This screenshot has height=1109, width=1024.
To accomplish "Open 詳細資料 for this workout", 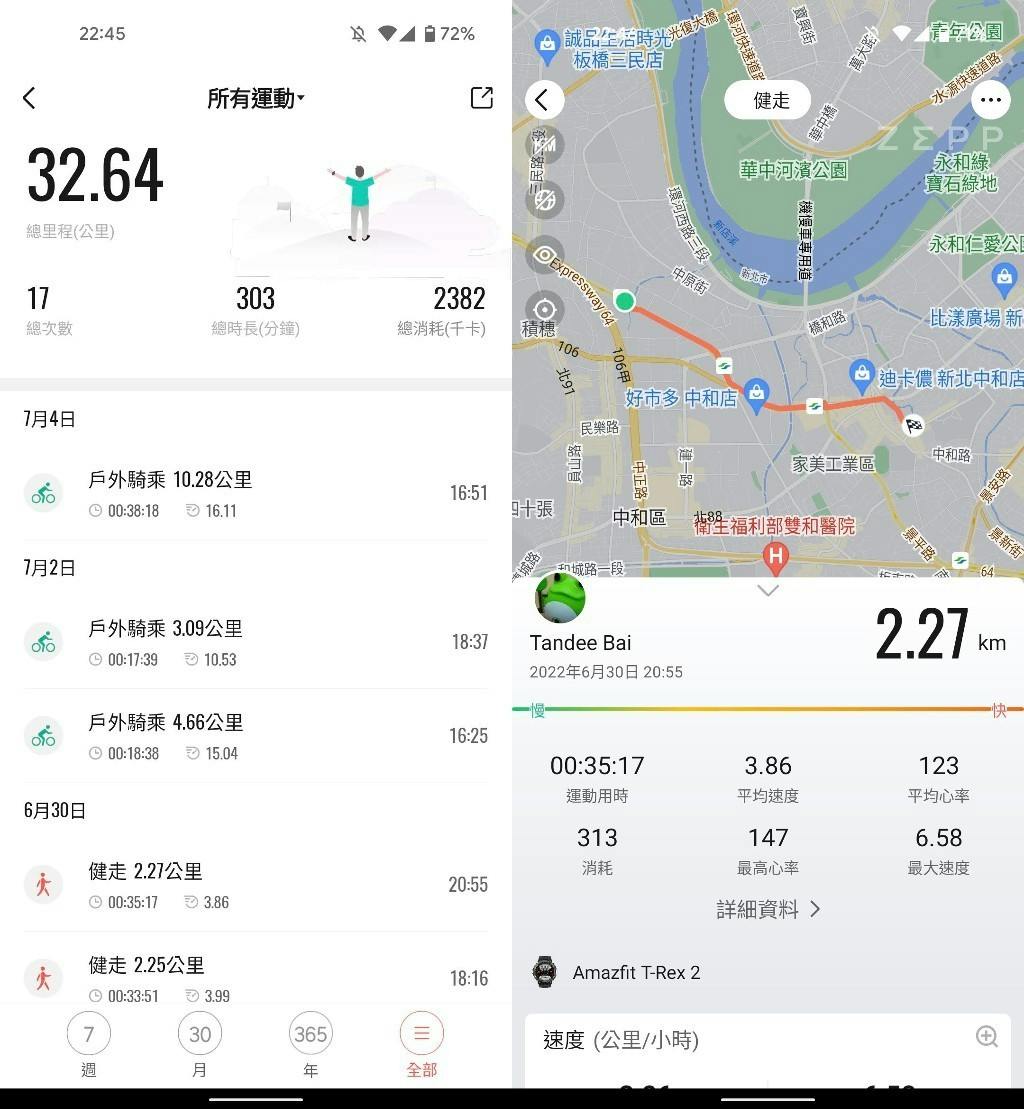I will tap(768, 909).
